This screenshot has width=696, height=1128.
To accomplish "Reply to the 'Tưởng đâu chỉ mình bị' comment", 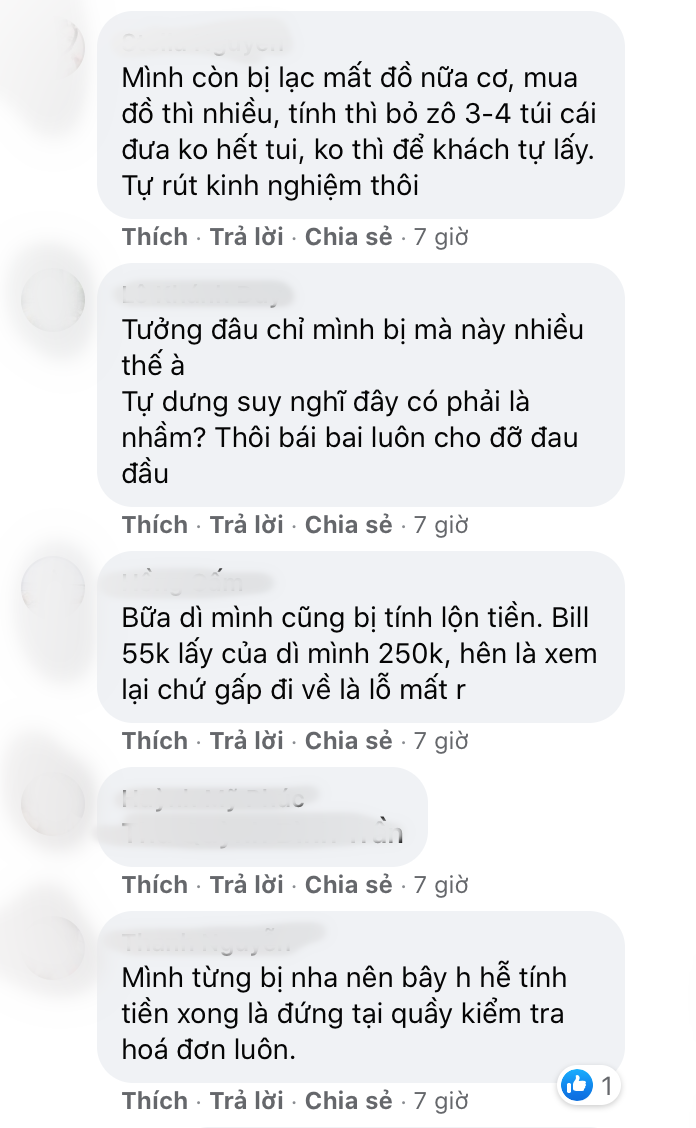I will pos(246,525).
